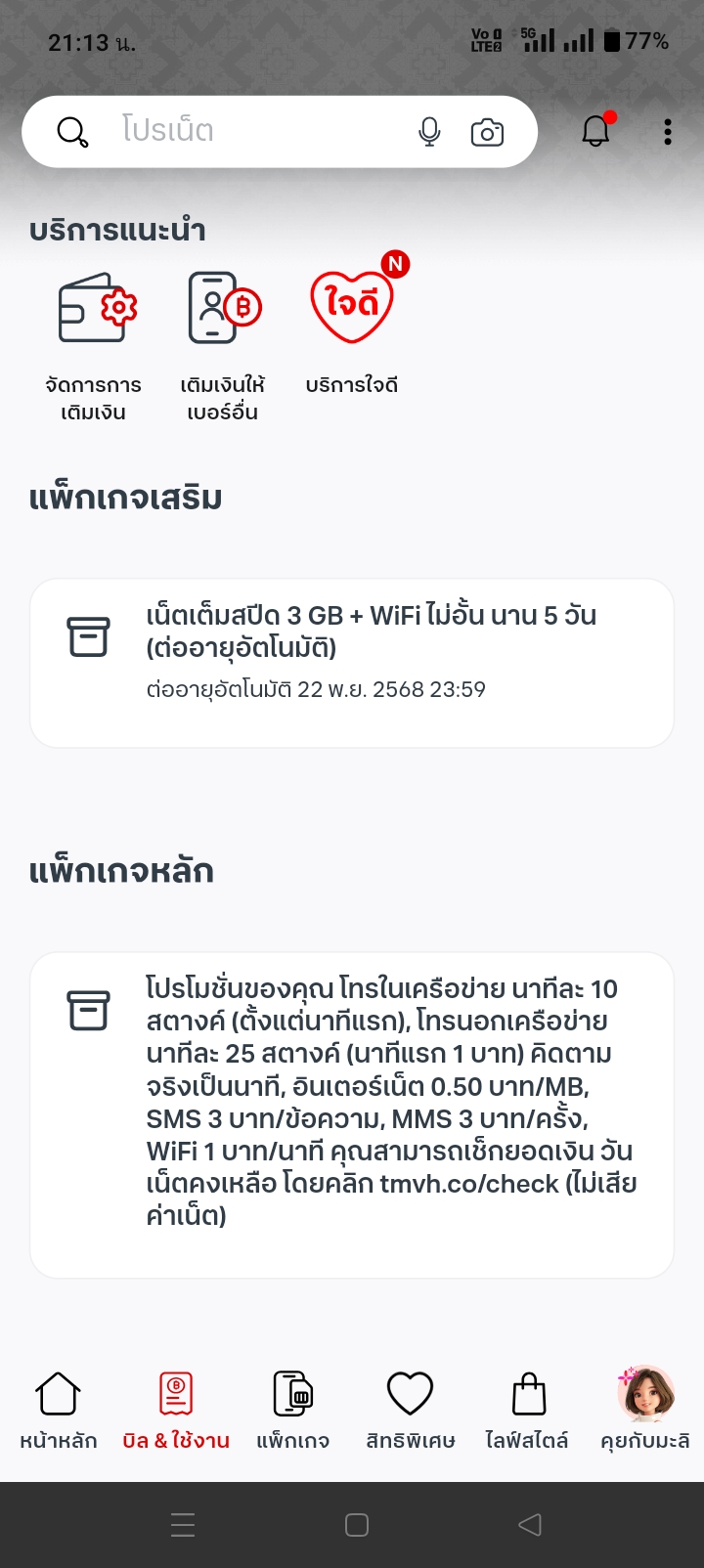Image resolution: width=704 pixels, height=1568 pixels.
Task: Start voice search with the microphone icon
Action: pos(429,131)
